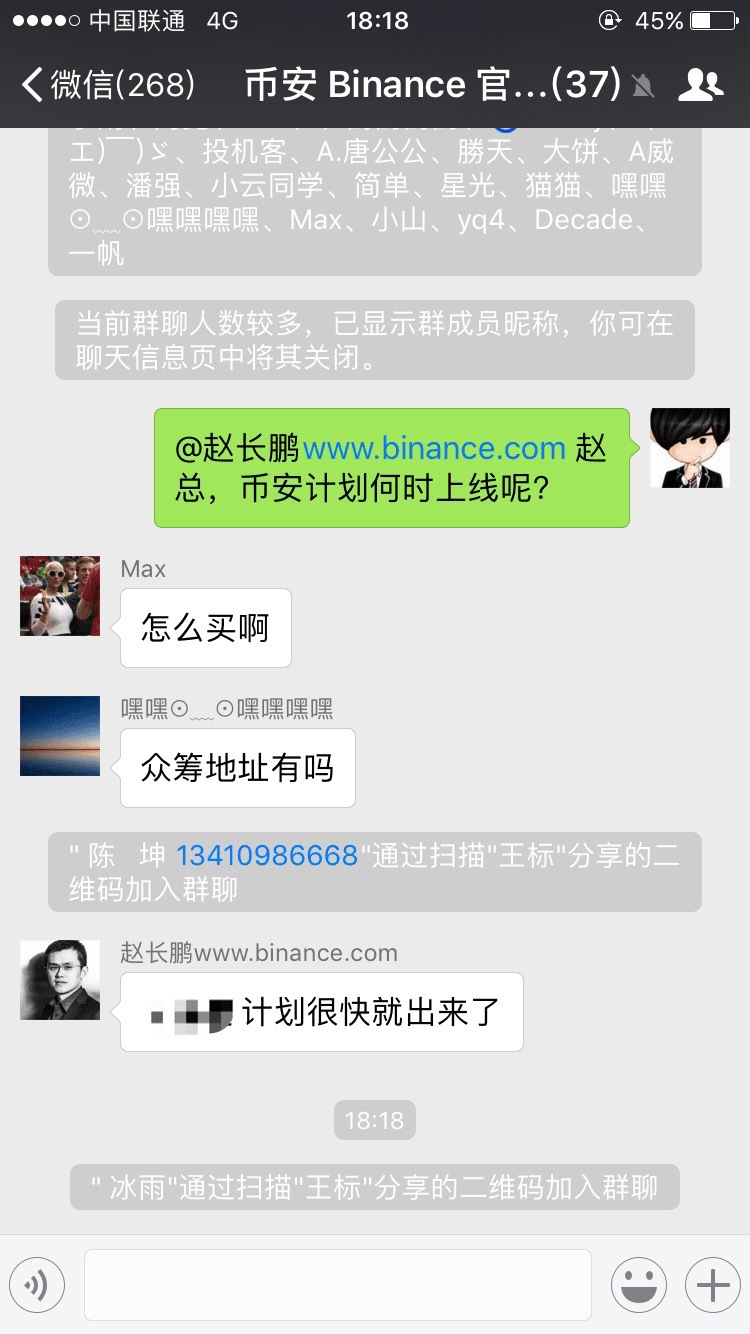
Task: Switch to voice message input
Action: (38, 1284)
